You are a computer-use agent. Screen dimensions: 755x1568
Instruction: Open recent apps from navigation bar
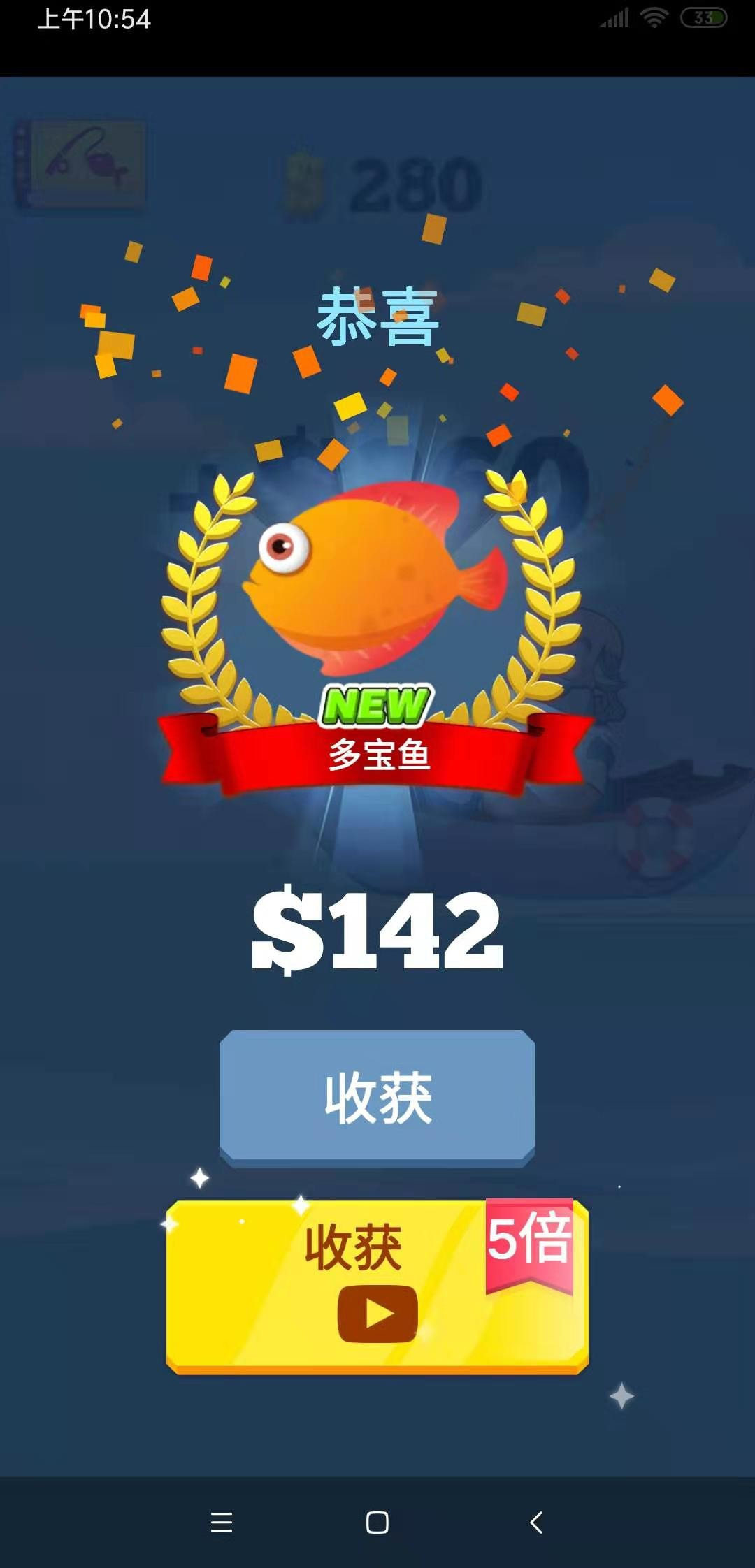point(222,1522)
